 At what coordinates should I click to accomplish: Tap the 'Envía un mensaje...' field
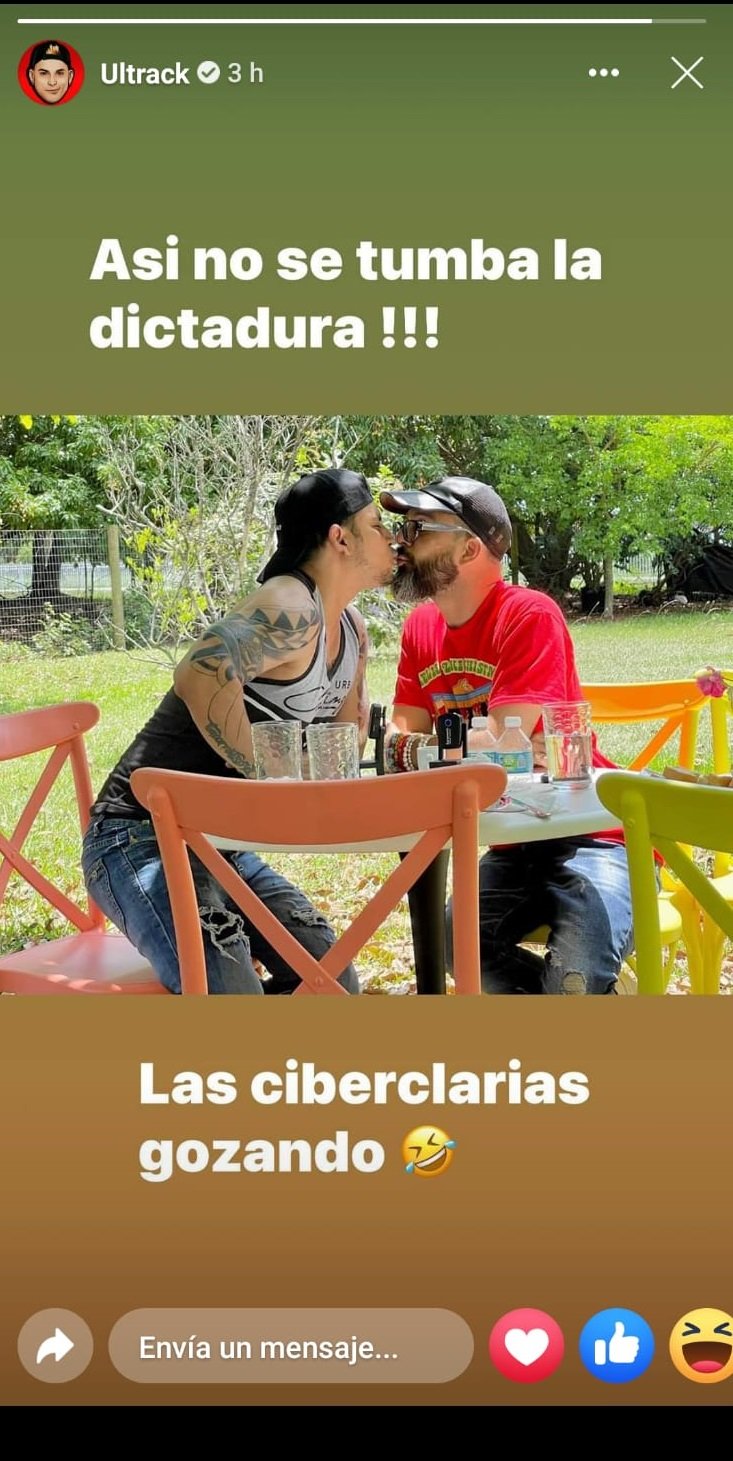pyautogui.click(x=290, y=1347)
